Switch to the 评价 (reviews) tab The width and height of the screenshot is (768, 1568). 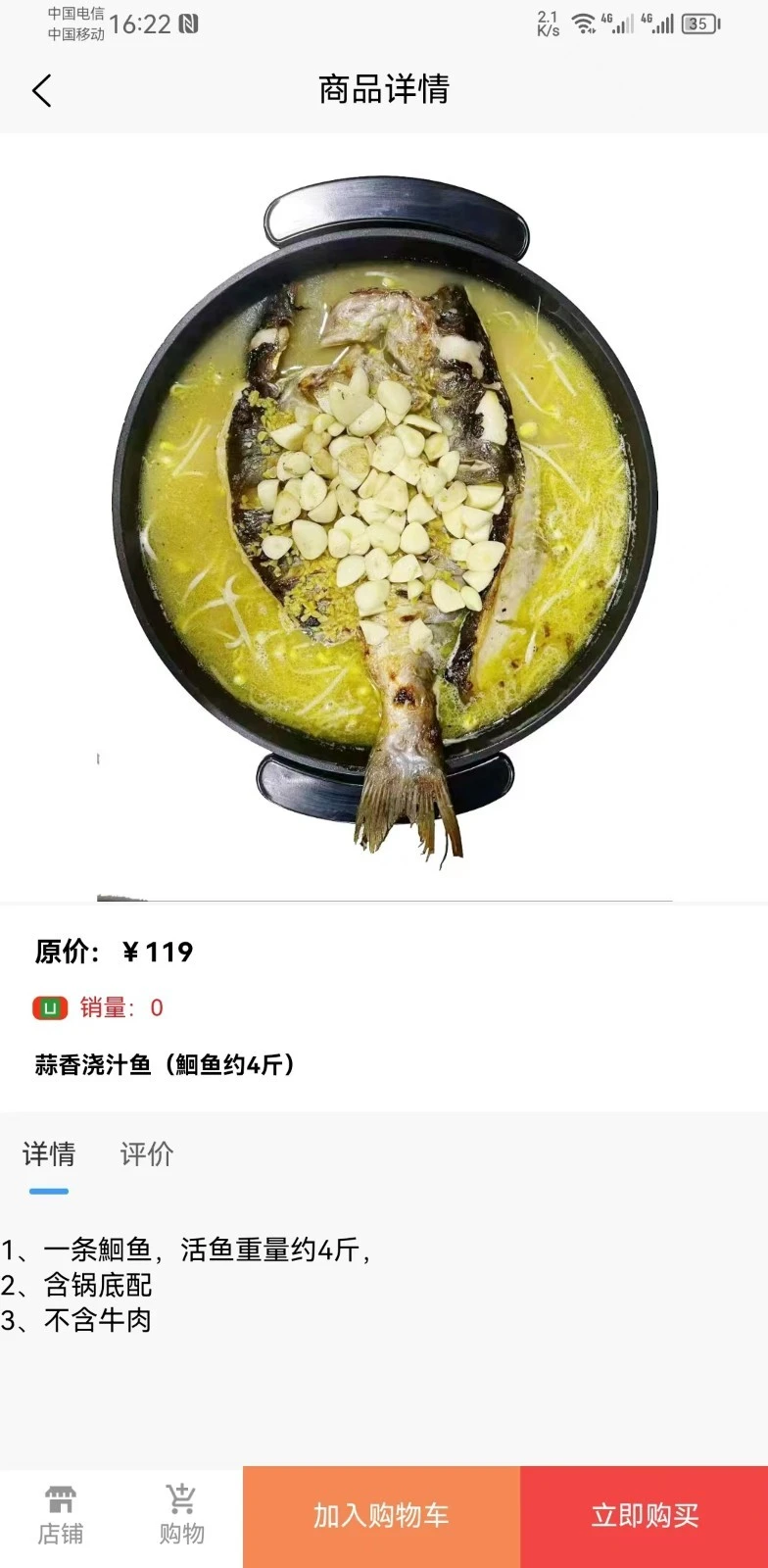pyautogui.click(x=146, y=1154)
